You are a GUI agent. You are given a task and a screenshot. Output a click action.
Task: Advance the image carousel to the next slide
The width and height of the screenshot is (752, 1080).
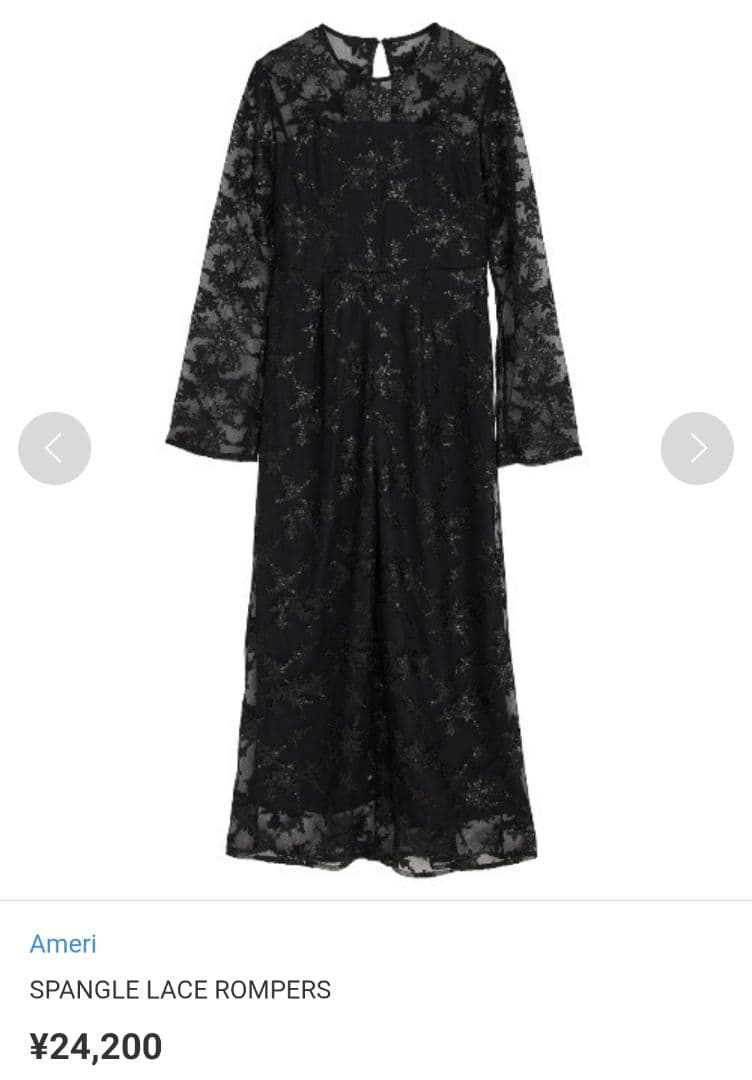(697, 448)
